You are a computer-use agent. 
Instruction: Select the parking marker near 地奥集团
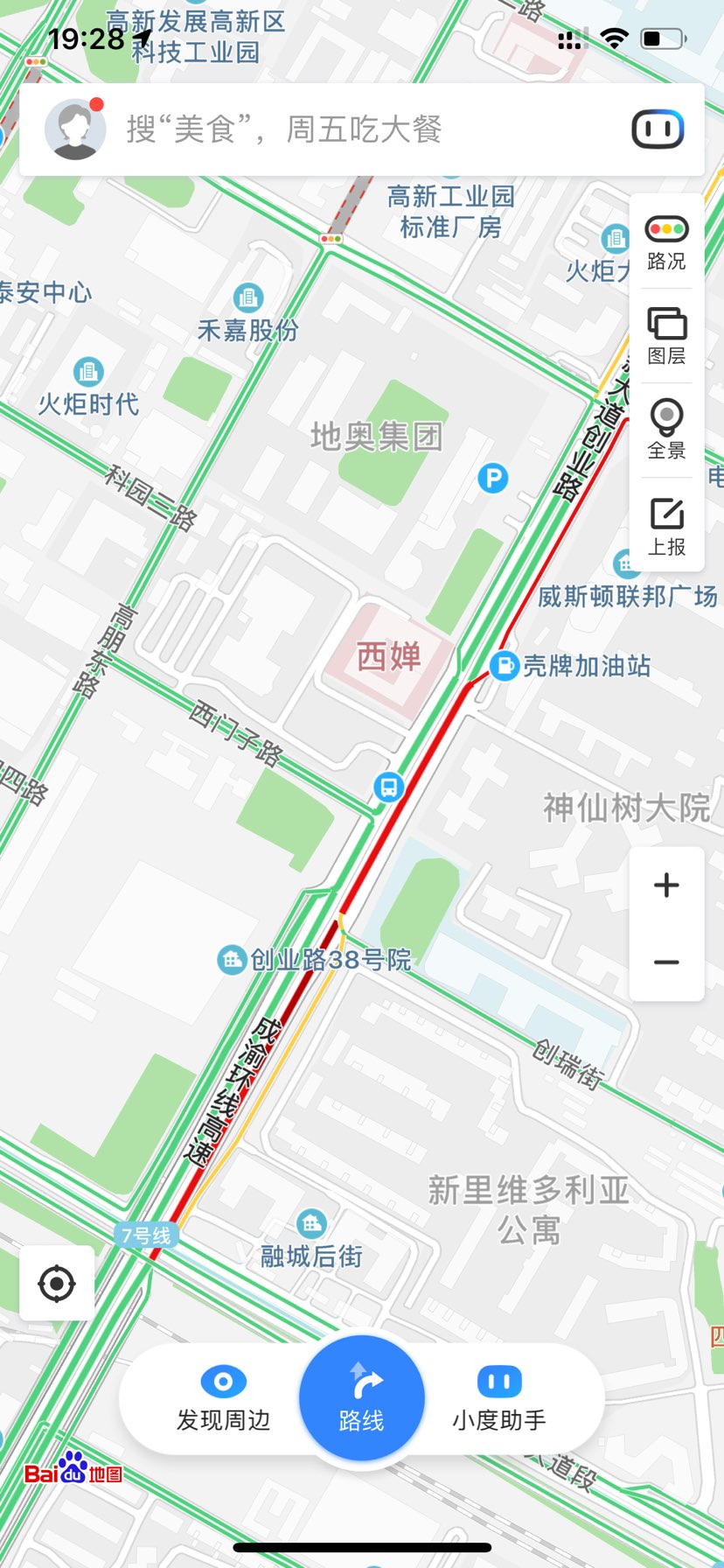(x=493, y=478)
